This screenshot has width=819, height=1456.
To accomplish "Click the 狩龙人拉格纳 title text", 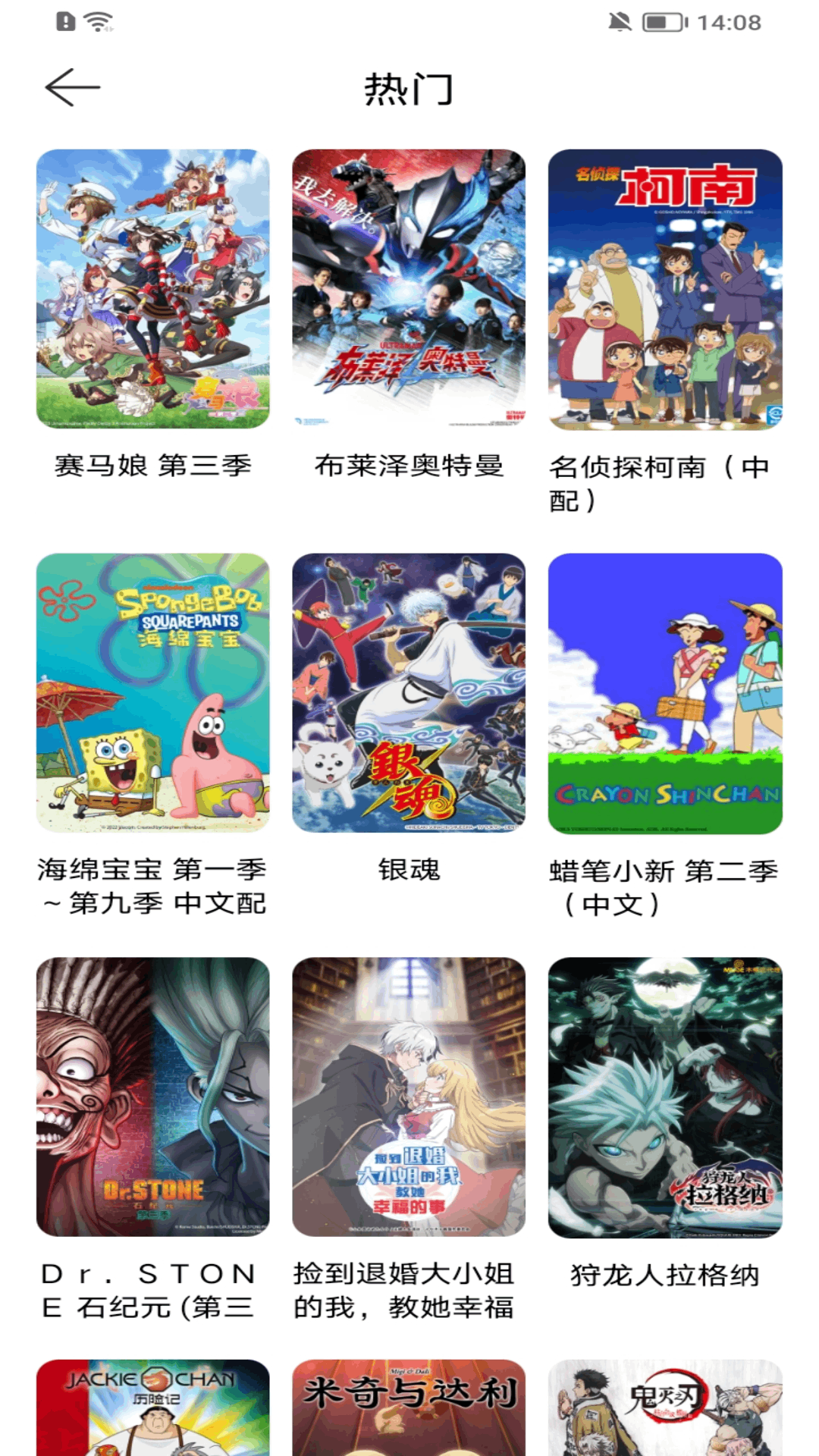I will [x=664, y=1272].
